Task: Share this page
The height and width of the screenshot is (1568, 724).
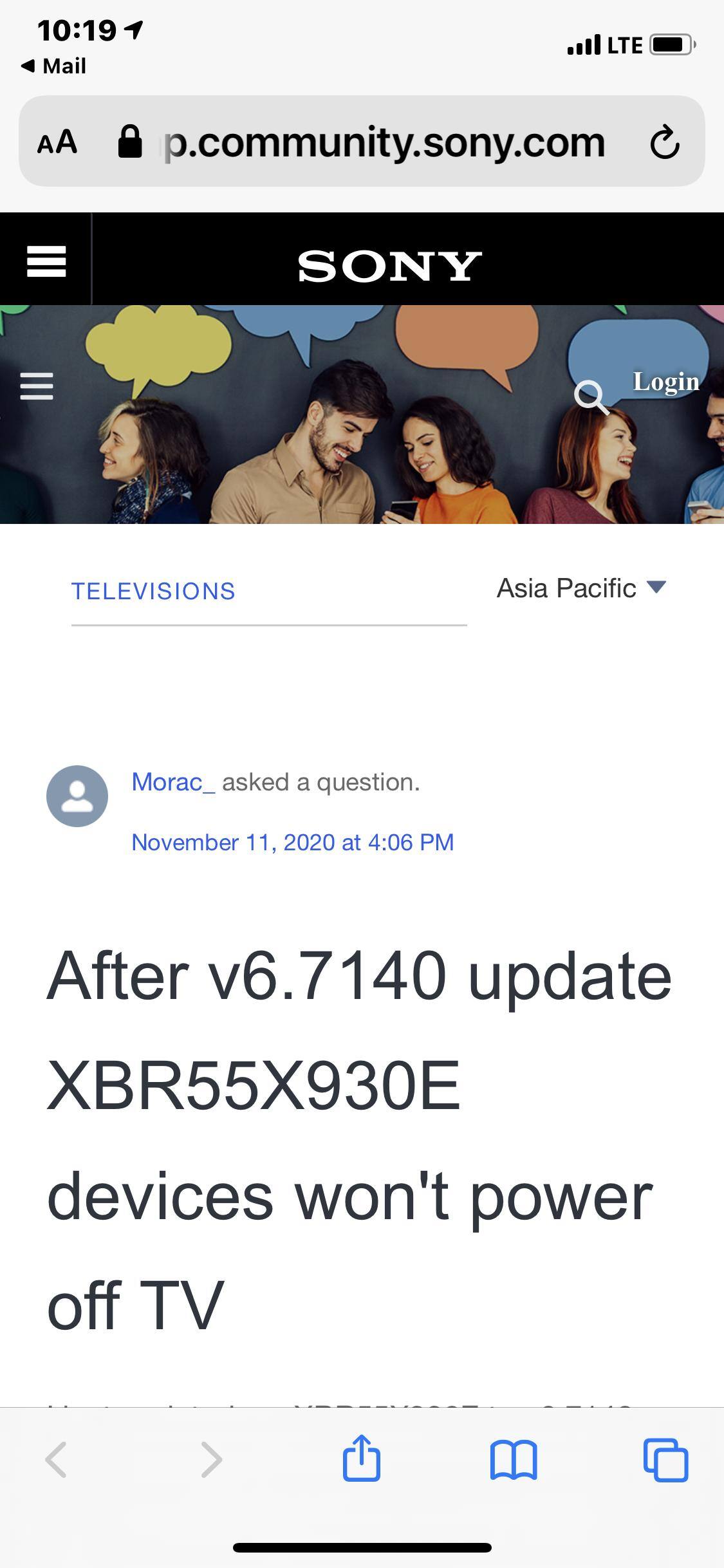Action: (x=362, y=1459)
